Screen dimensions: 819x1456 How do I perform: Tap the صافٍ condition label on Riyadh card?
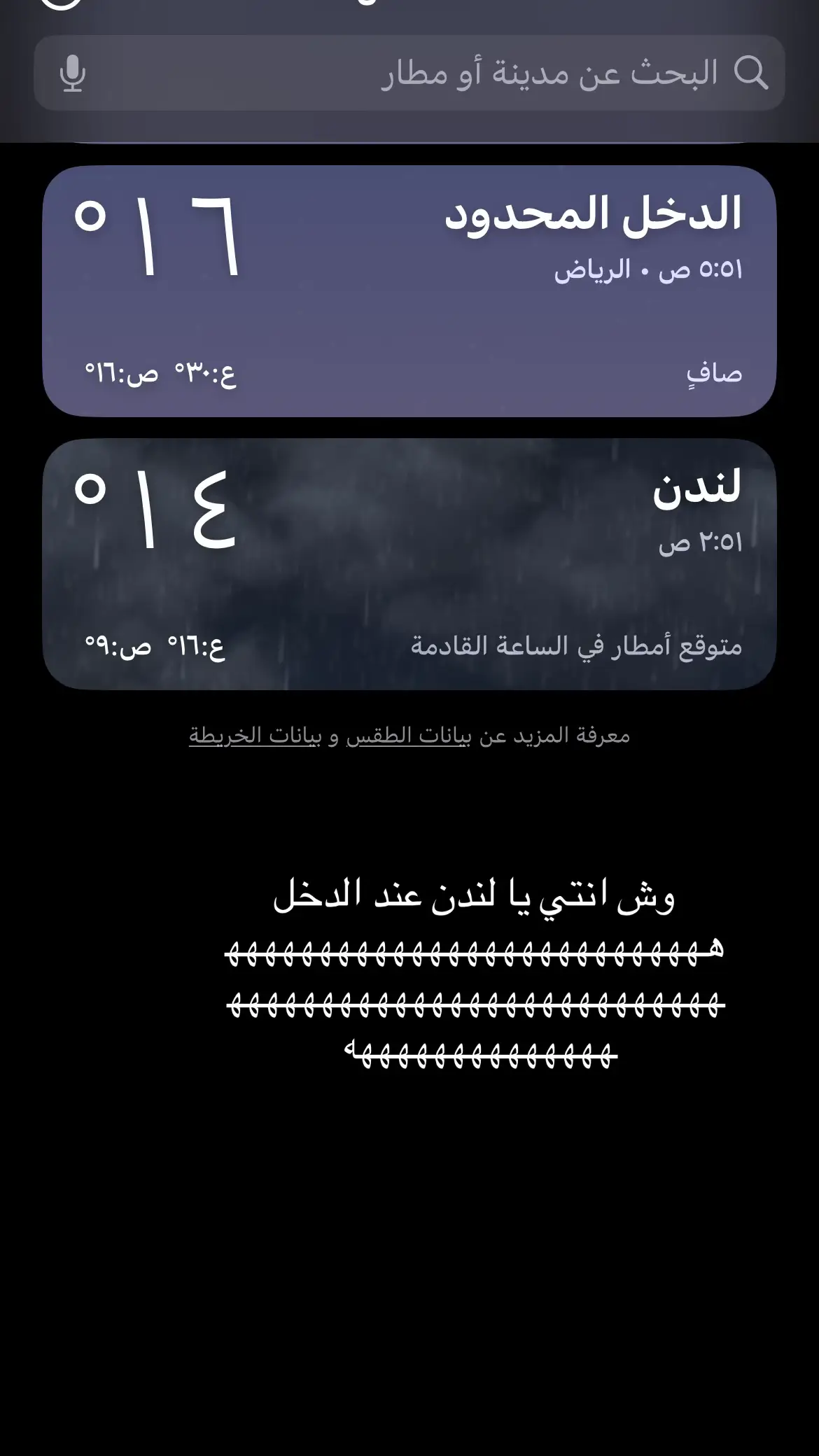click(x=714, y=374)
